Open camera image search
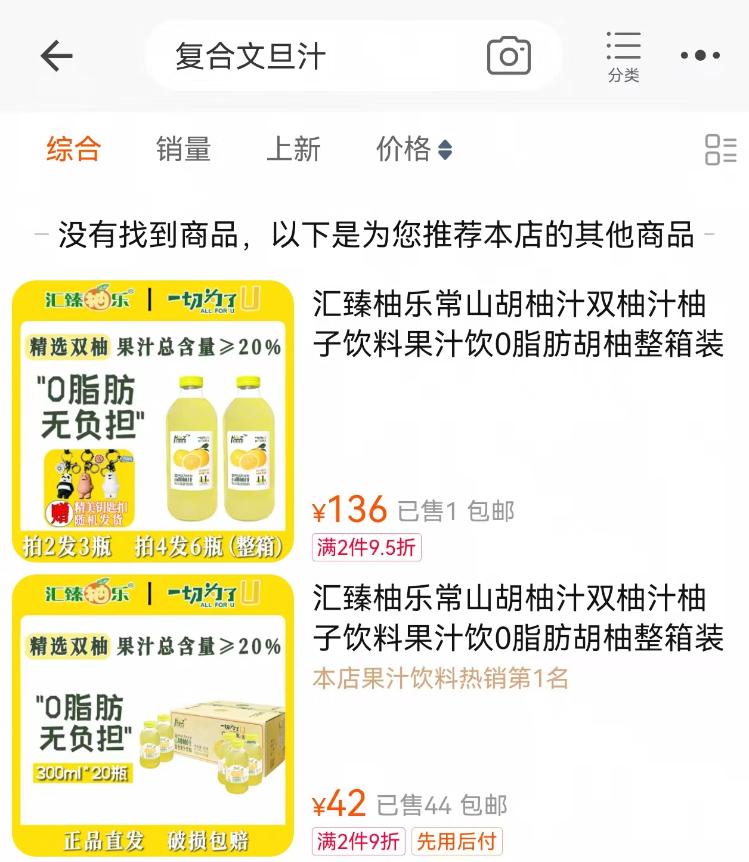 [x=508, y=56]
